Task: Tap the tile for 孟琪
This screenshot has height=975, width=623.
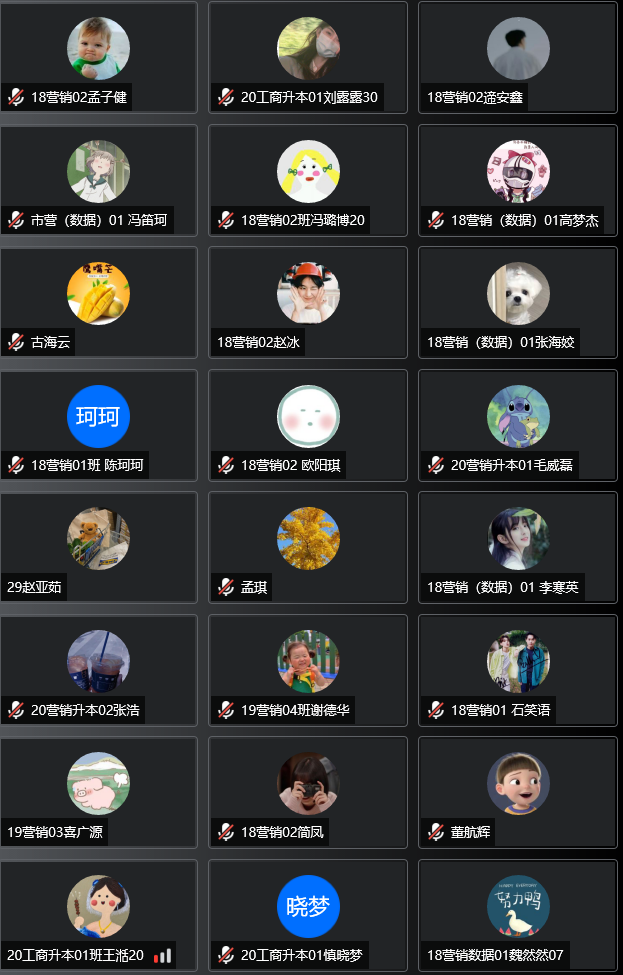Action: [308, 547]
